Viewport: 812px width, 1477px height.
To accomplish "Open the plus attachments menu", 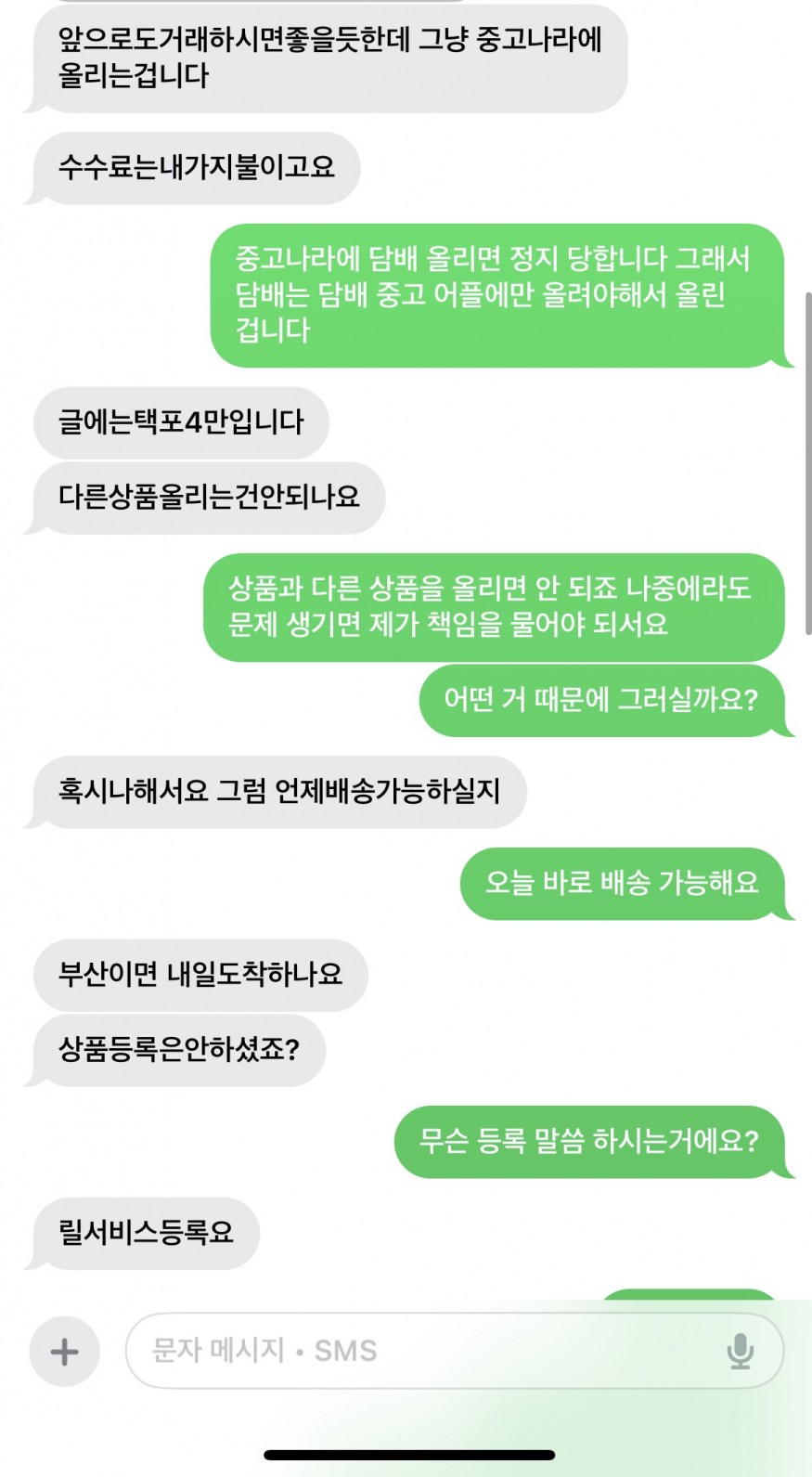I will [x=64, y=1351].
